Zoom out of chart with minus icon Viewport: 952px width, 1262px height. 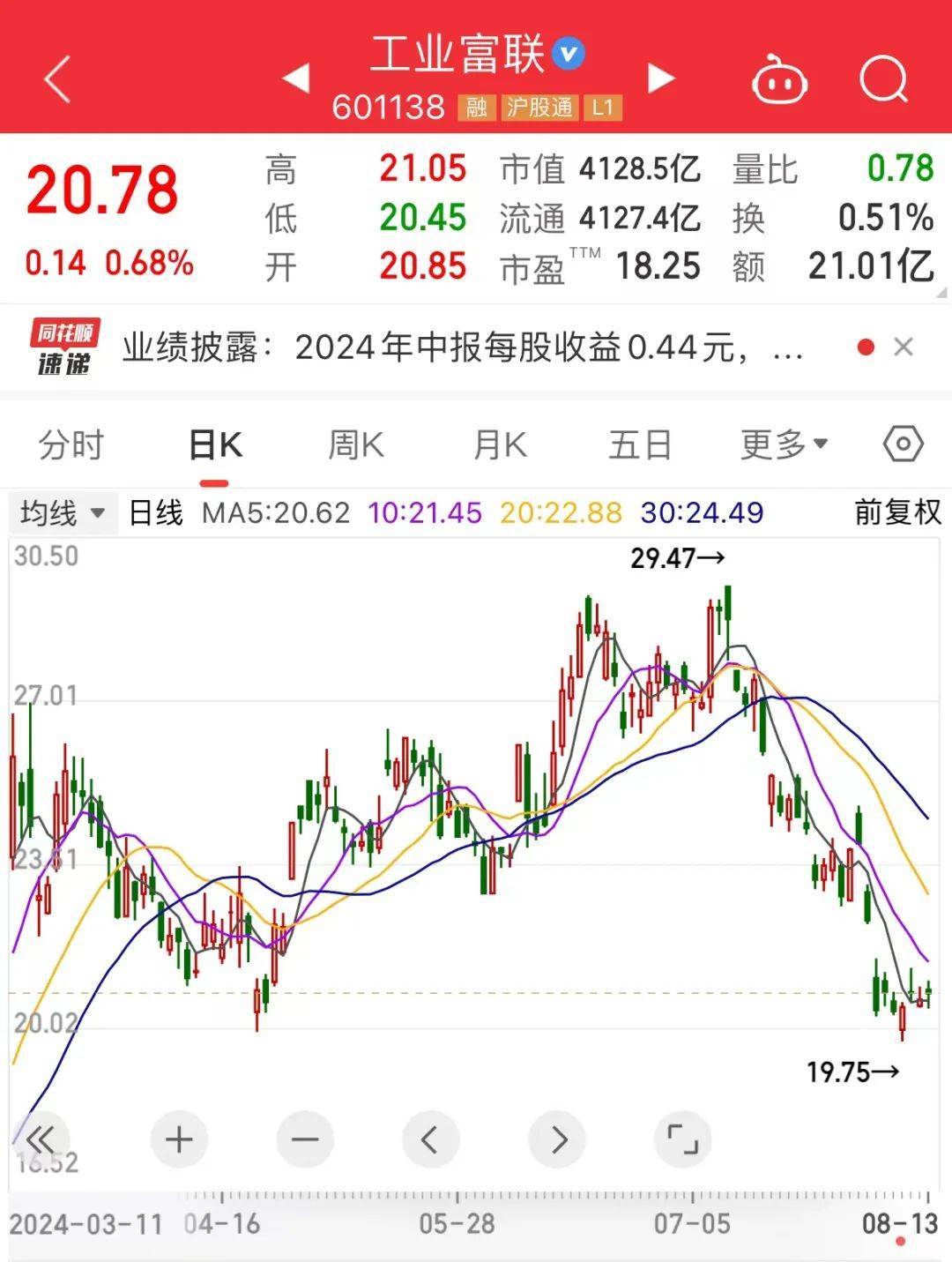304,1139
